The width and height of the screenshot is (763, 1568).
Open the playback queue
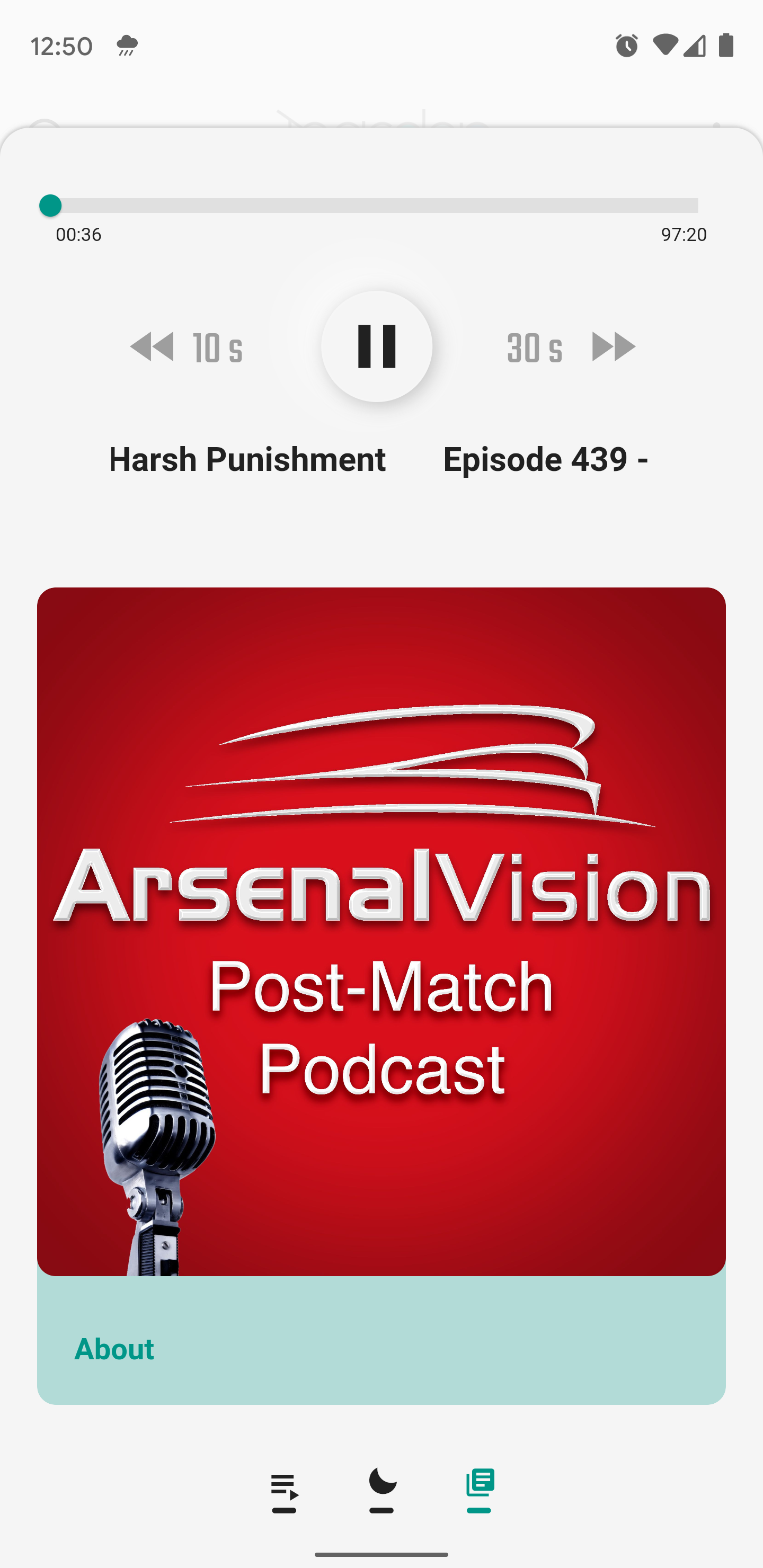tap(284, 1491)
